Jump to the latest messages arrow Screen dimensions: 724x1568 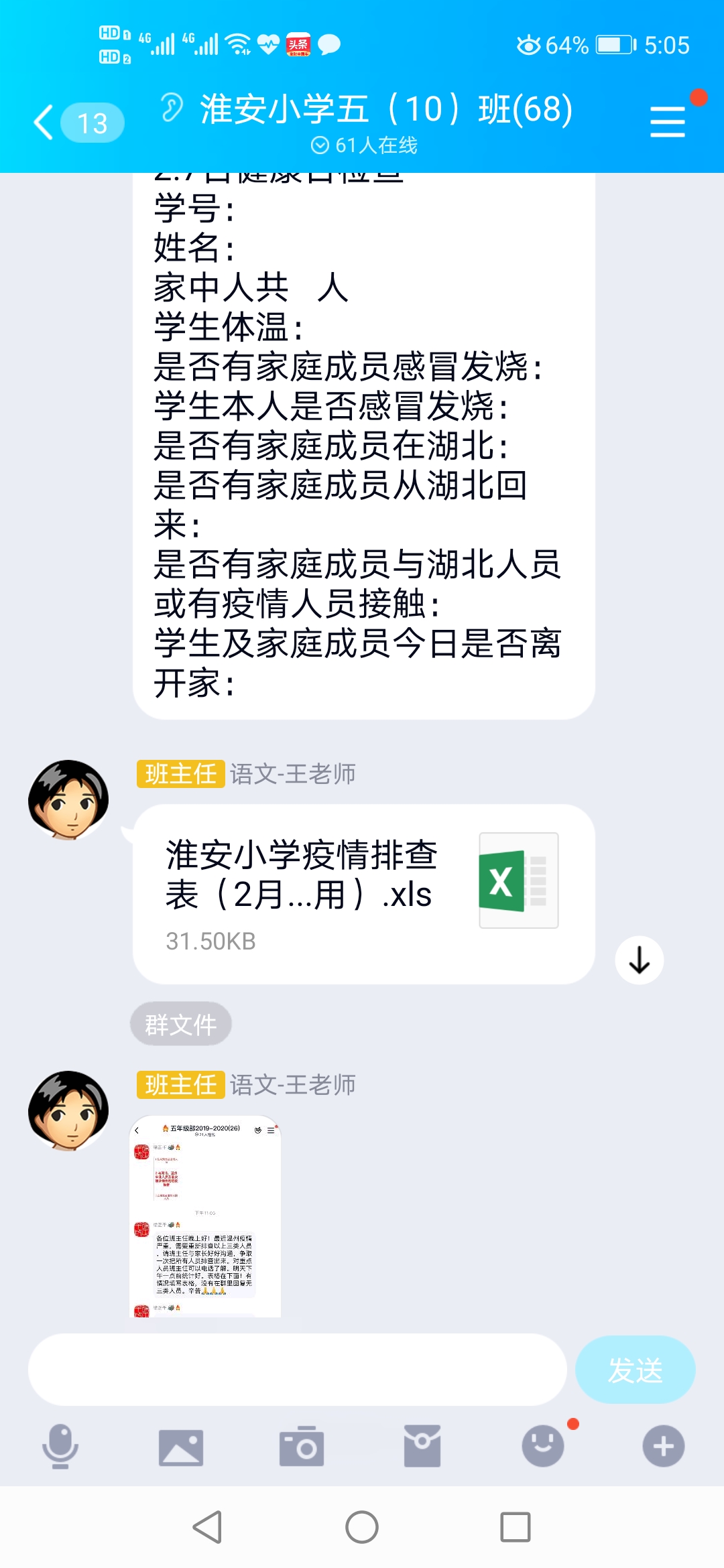pyautogui.click(x=639, y=960)
